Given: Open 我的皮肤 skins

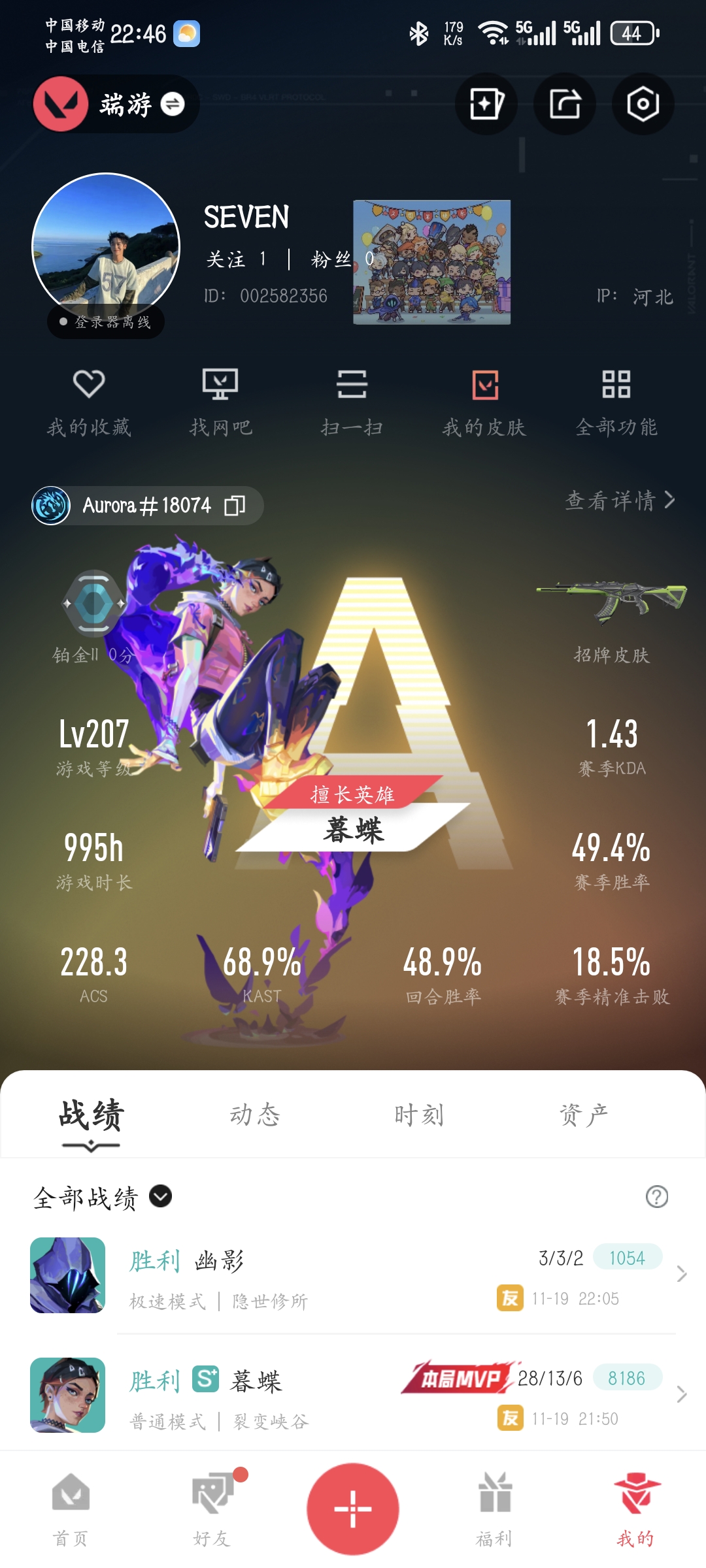Looking at the screenshot, I should pyautogui.click(x=484, y=402).
